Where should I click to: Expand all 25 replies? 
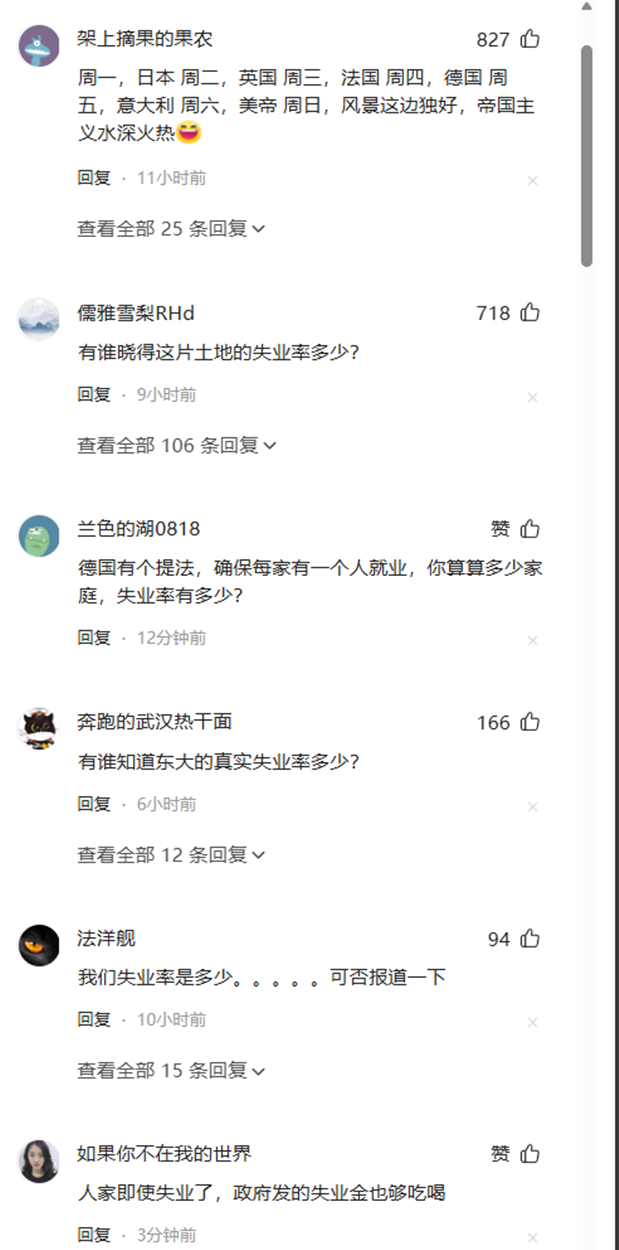pyautogui.click(x=171, y=229)
